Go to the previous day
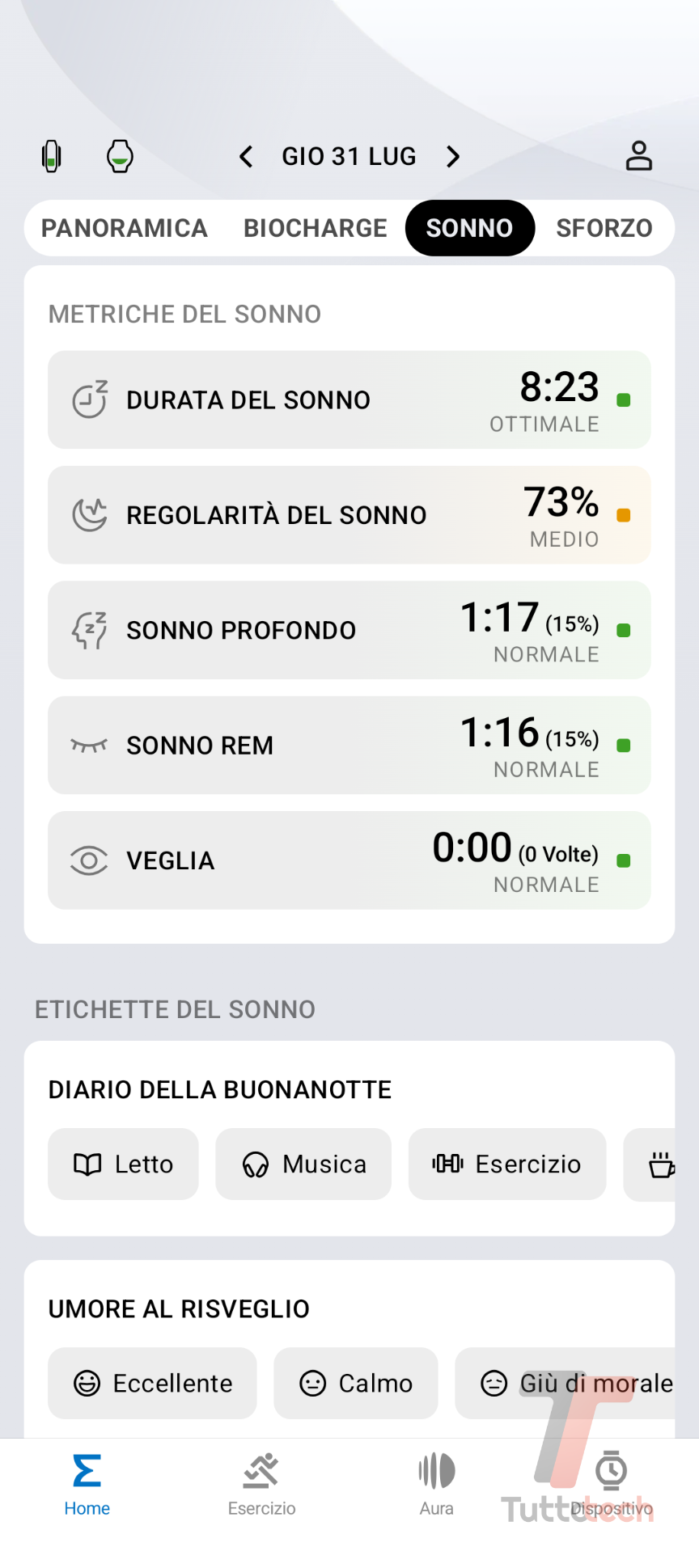The height and width of the screenshot is (1568, 699). pos(247,156)
